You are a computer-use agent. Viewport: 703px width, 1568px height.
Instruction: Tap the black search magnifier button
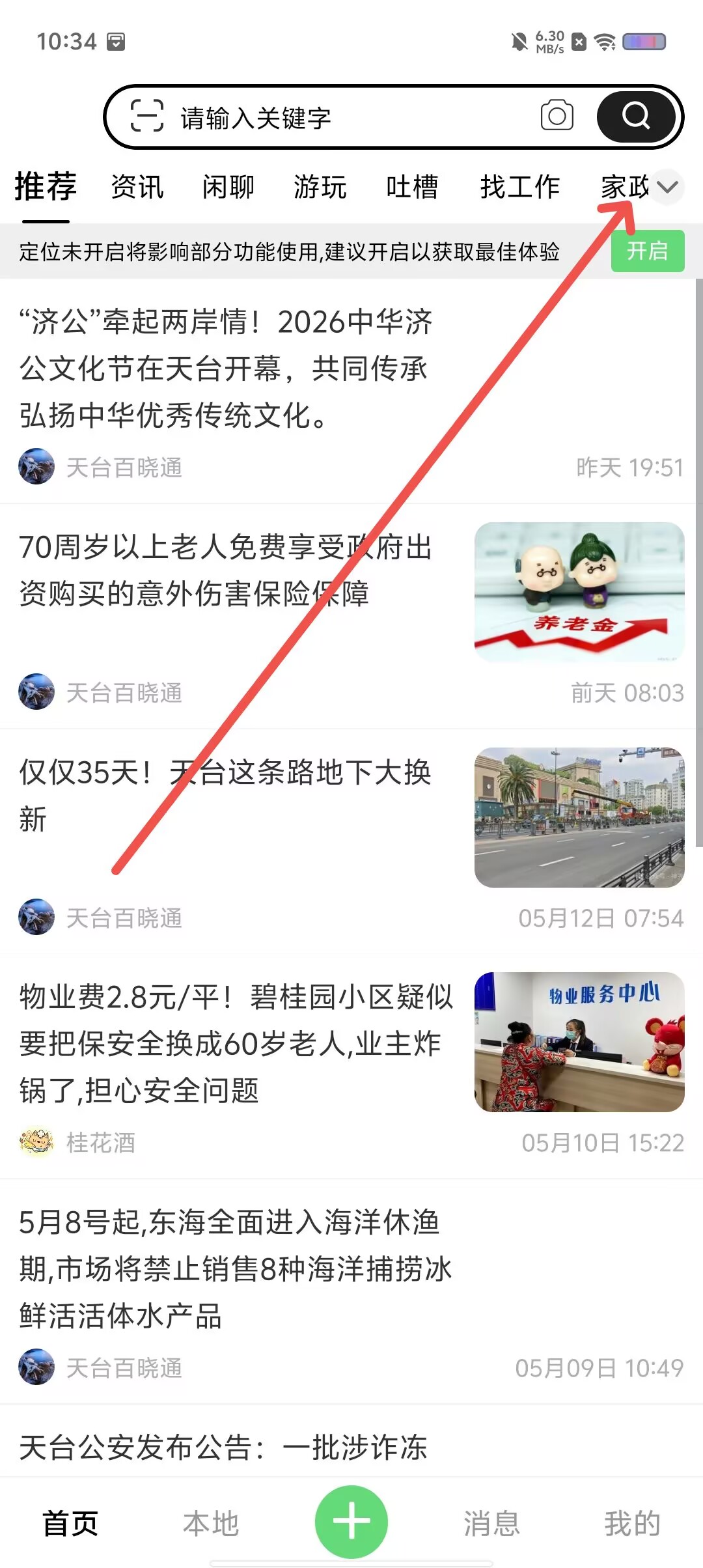(636, 117)
